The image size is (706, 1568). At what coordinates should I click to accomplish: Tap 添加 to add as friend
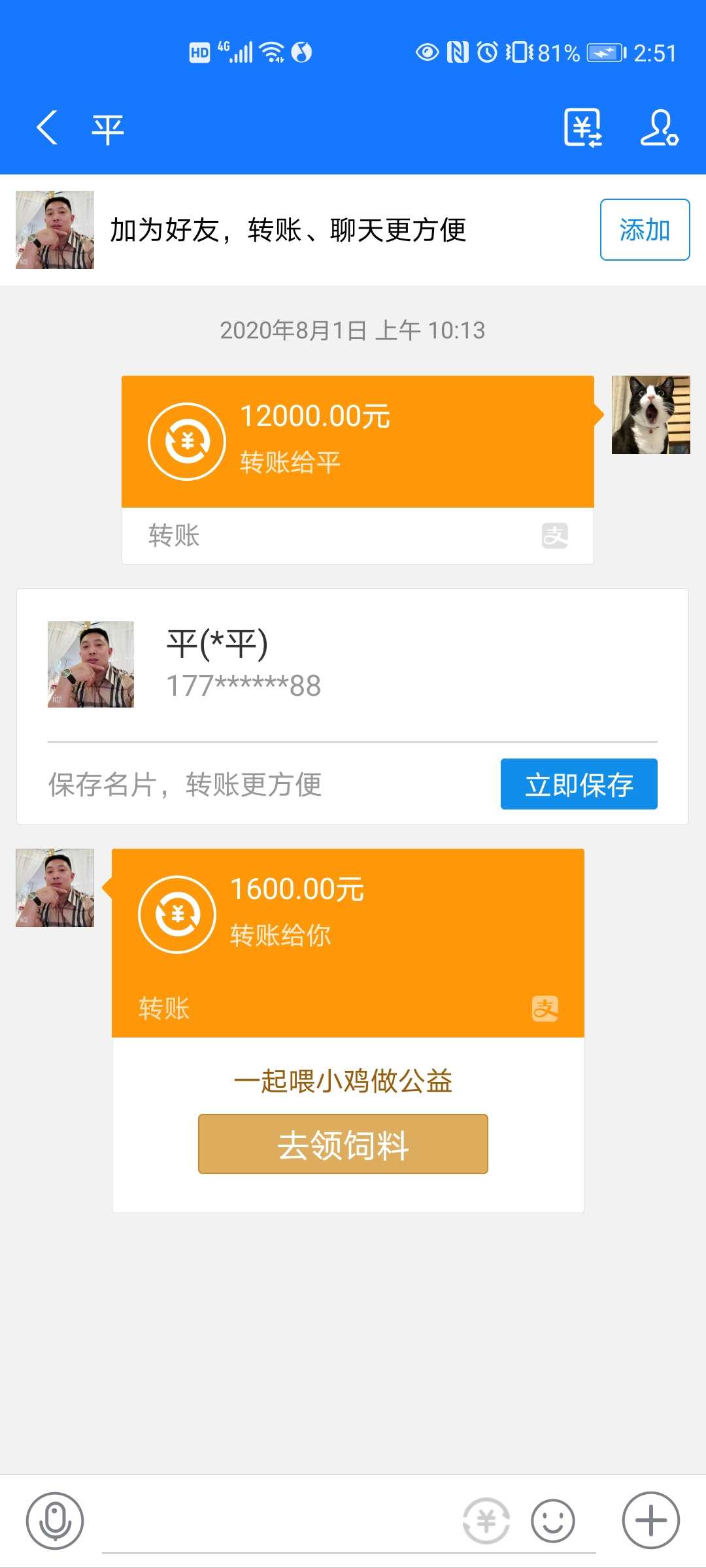click(x=645, y=230)
